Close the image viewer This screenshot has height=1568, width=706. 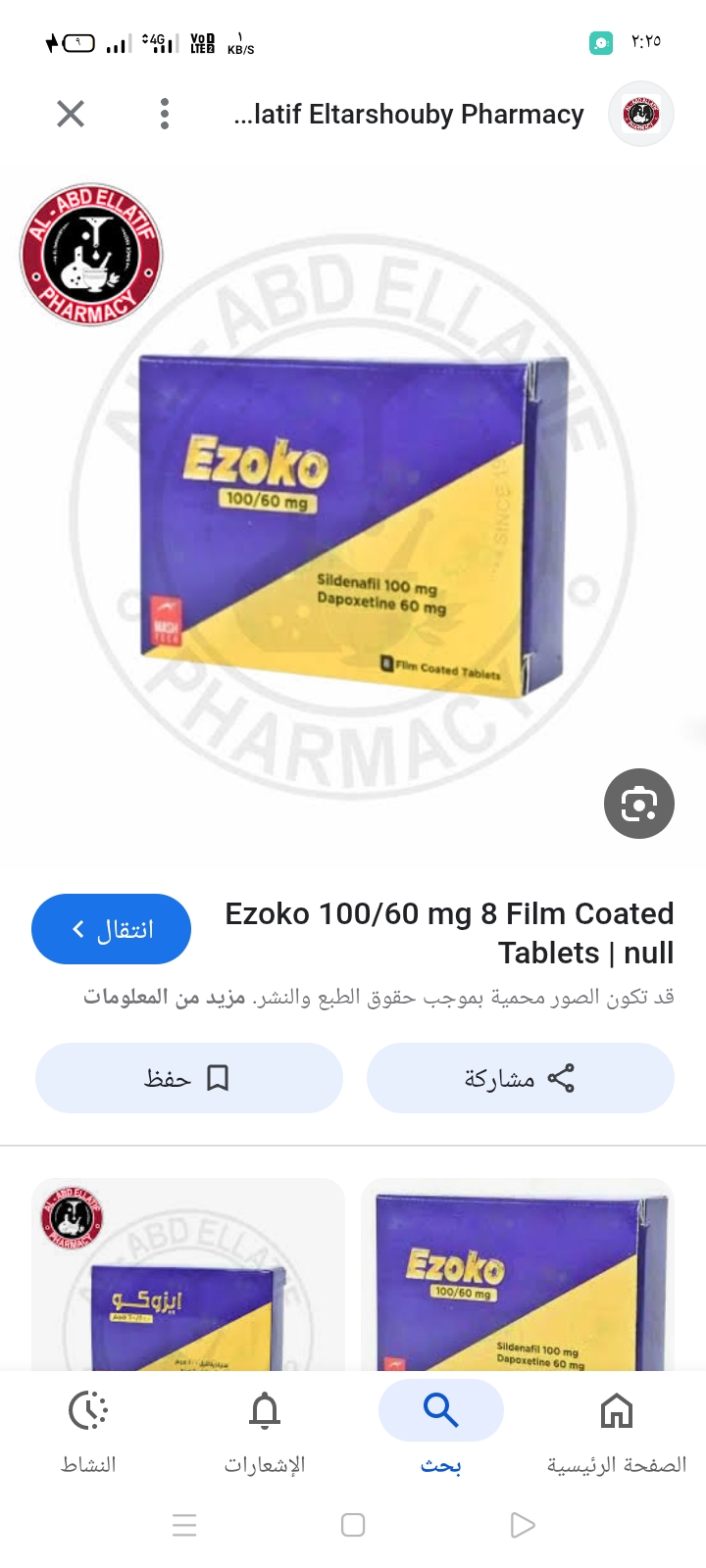pos(71,115)
